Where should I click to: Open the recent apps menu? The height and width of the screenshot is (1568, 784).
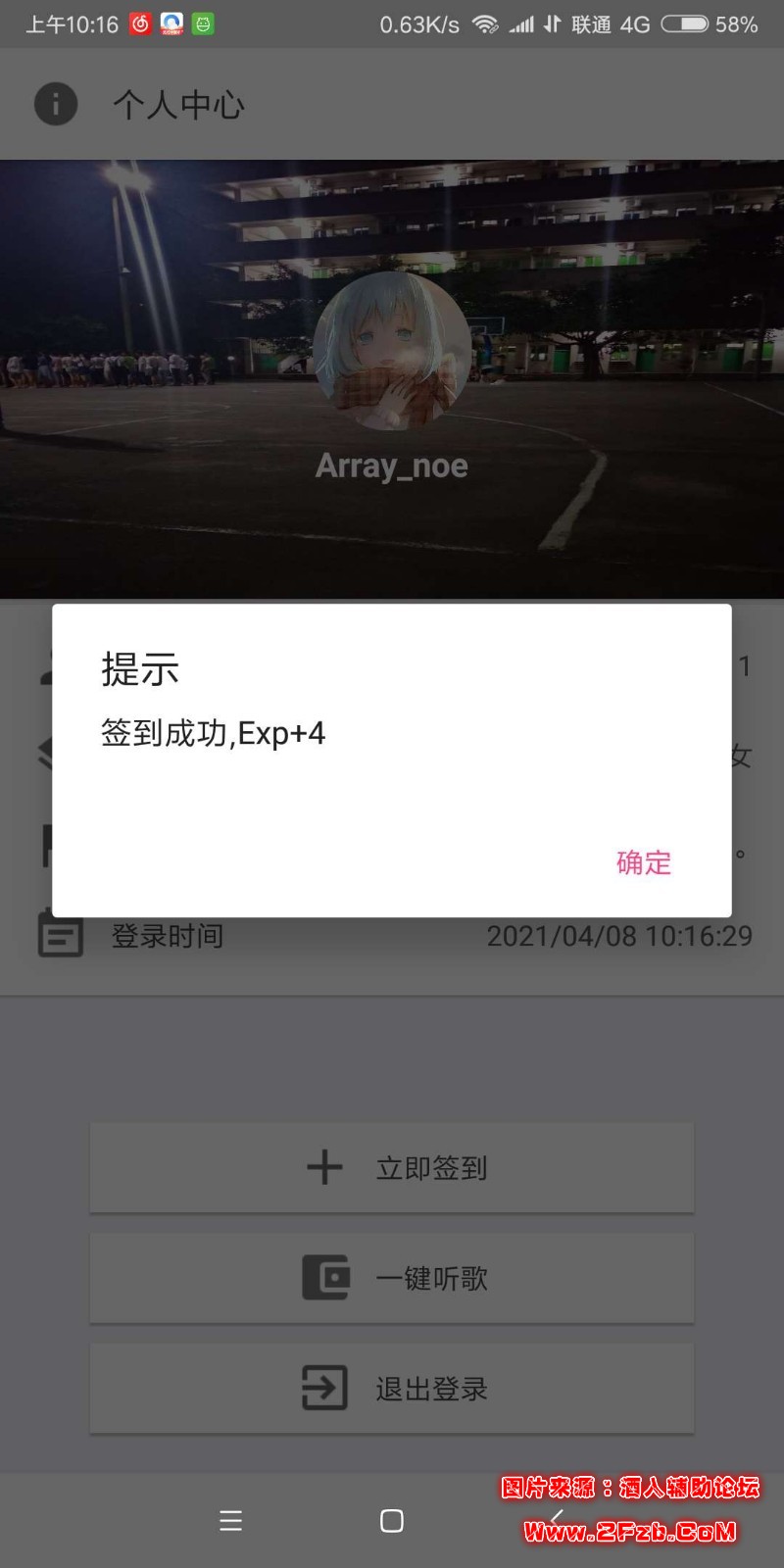click(231, 1520)
